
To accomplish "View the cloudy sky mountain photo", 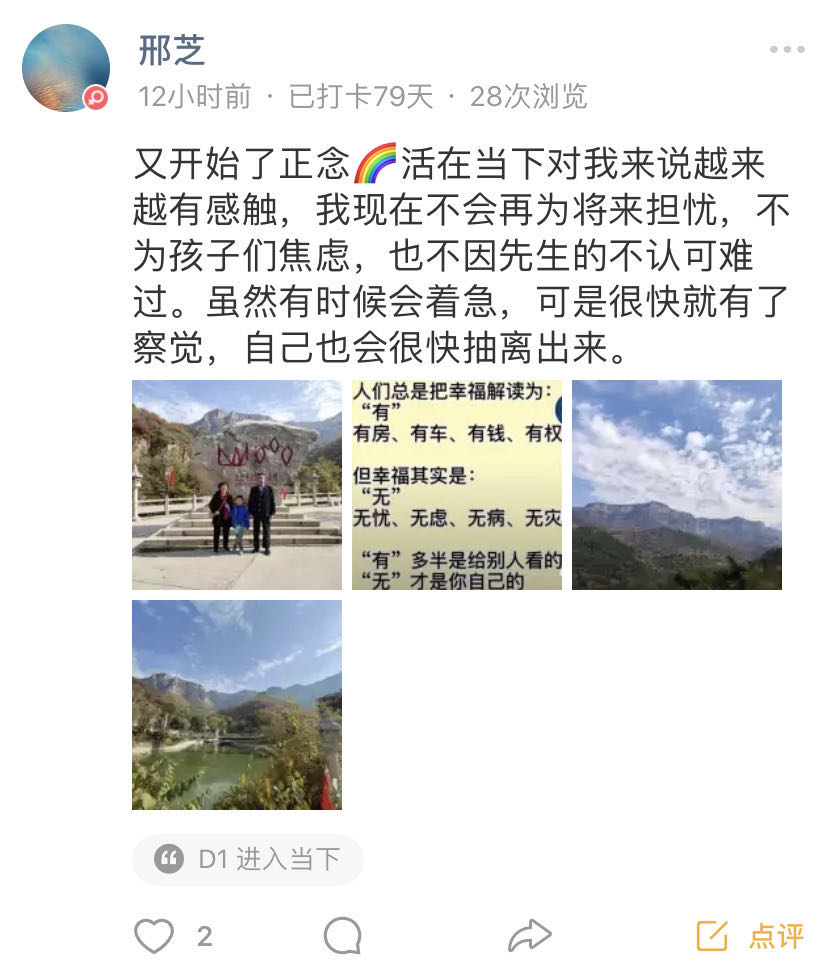I will pos(677,484).
